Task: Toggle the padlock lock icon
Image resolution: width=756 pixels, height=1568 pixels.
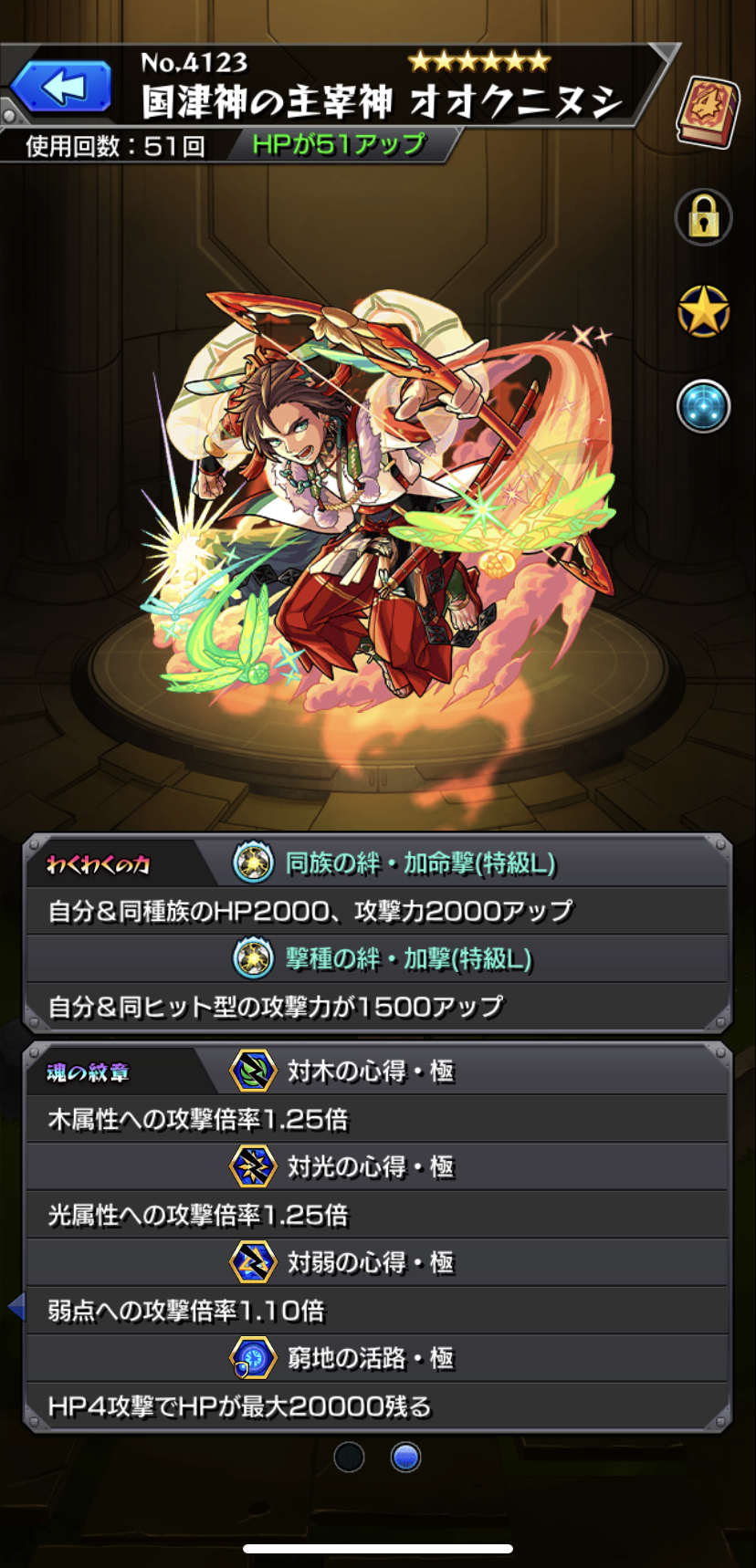Action: click(703, 217)
